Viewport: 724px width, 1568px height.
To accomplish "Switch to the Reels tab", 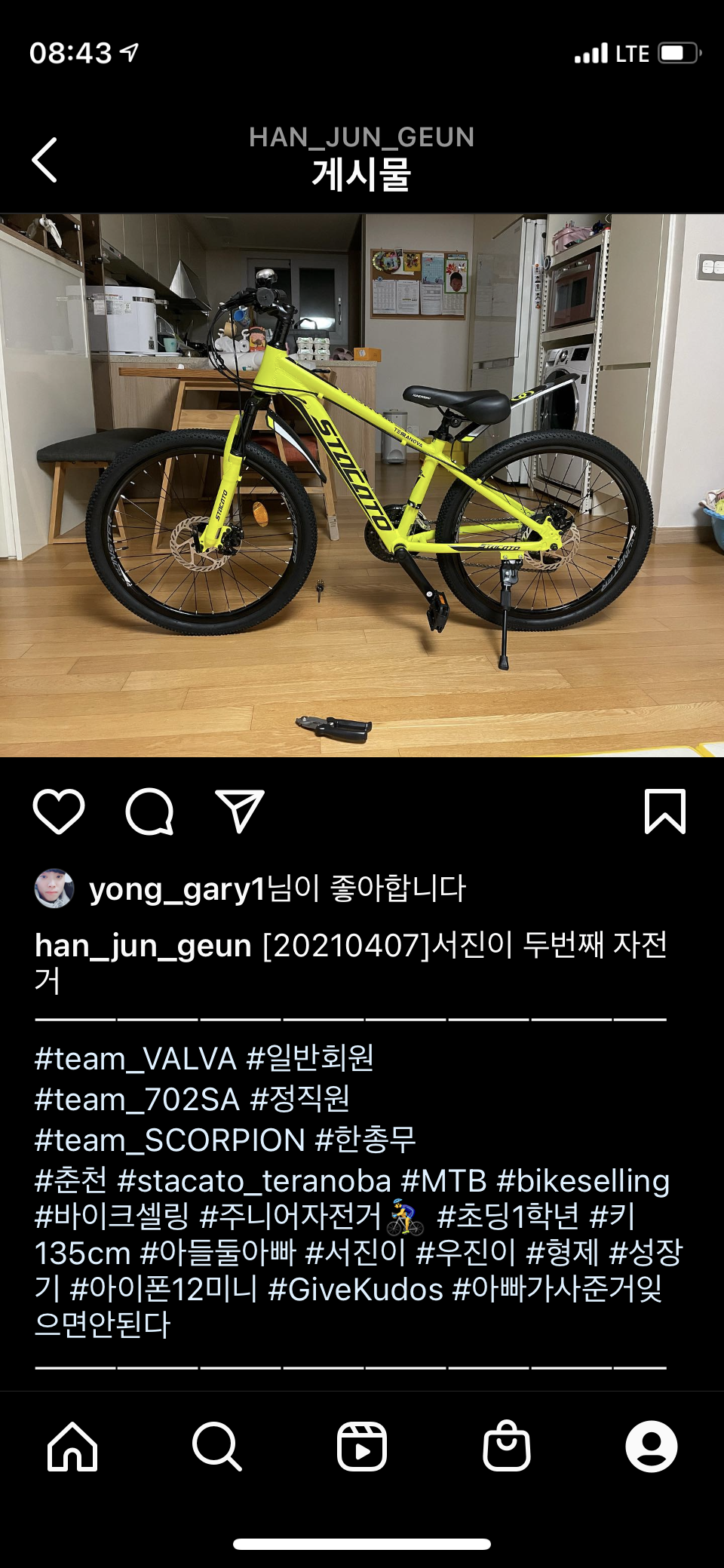I will pos(362,1447).
